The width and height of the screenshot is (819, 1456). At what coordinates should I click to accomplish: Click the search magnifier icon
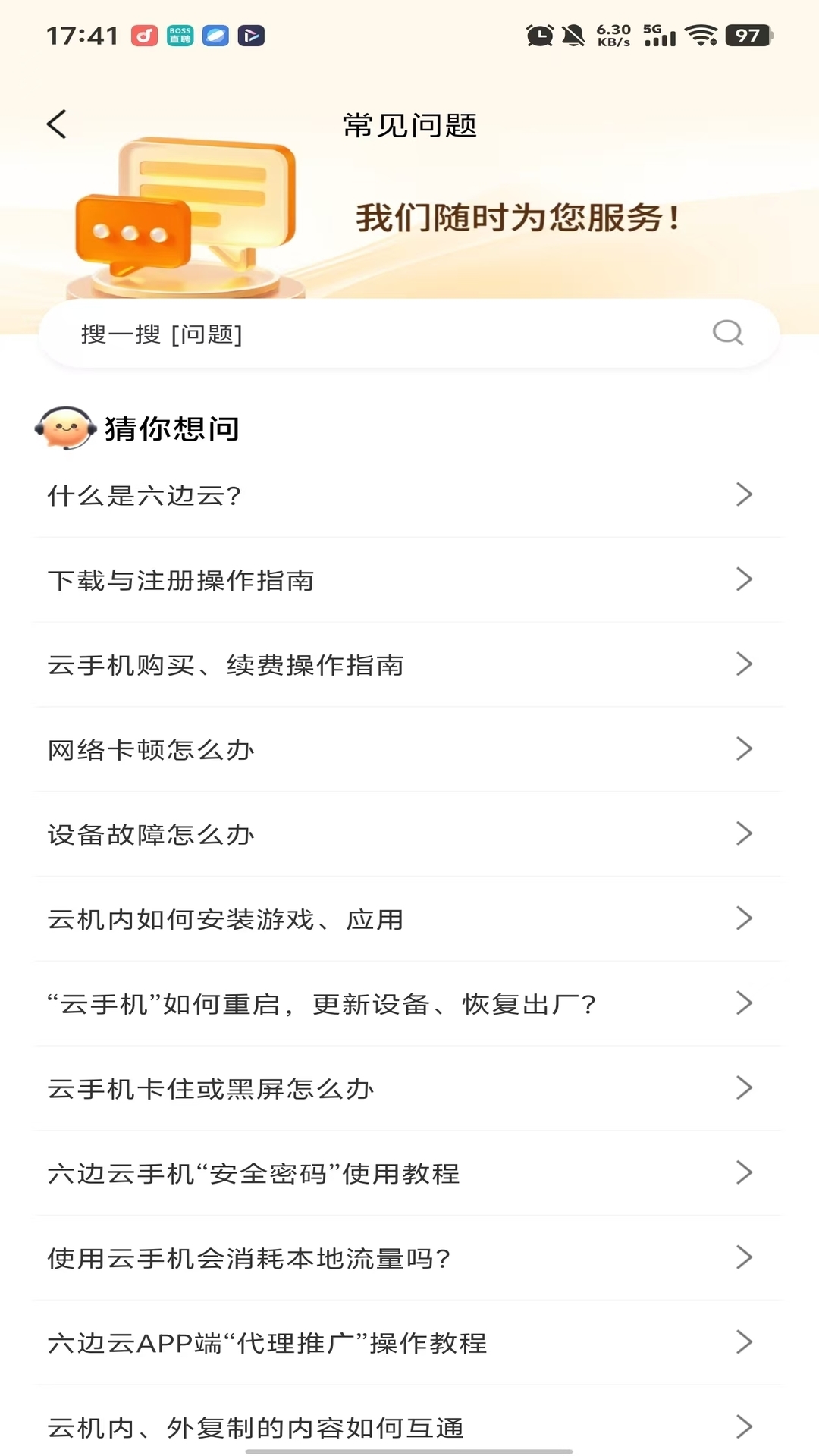point(727,332)
